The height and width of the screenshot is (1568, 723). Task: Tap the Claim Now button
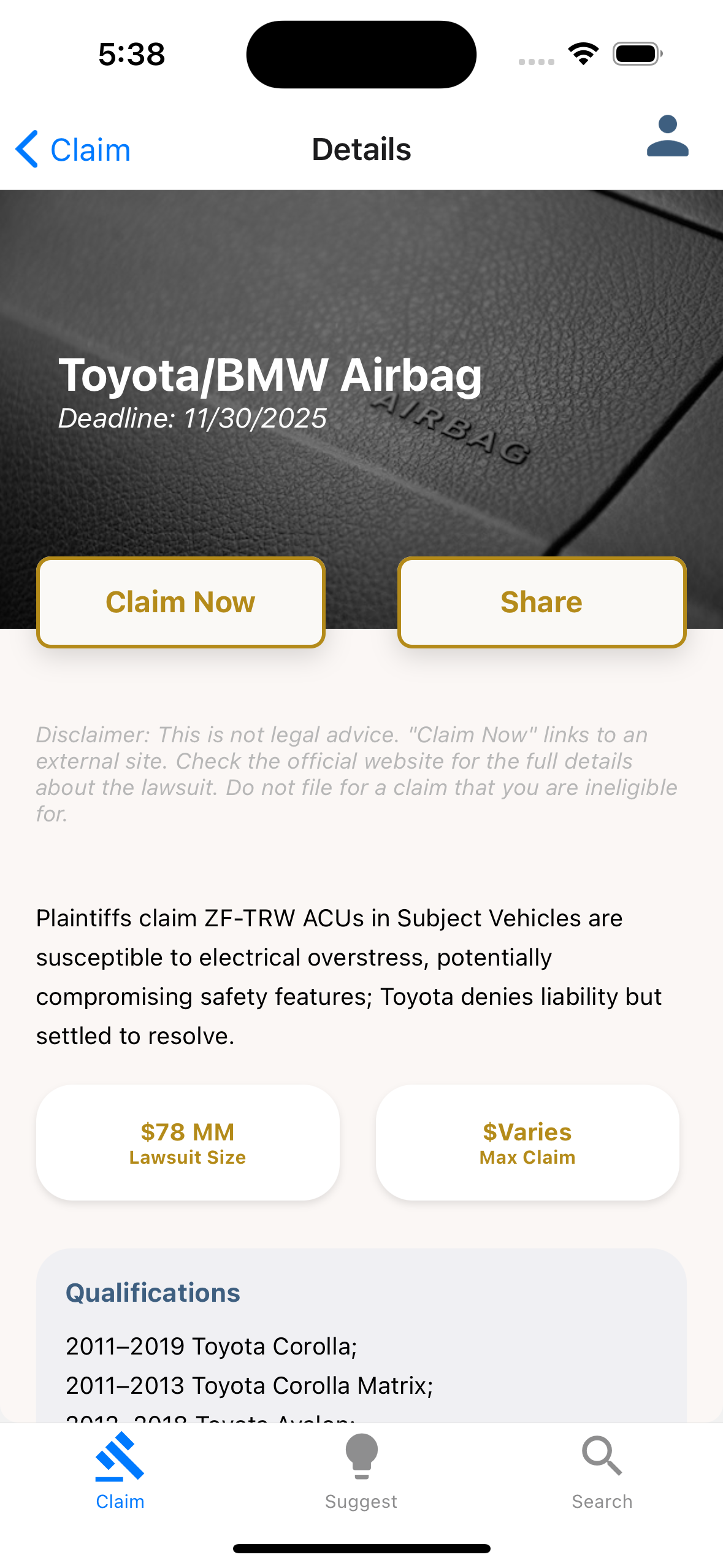click(x=180, y=602)
